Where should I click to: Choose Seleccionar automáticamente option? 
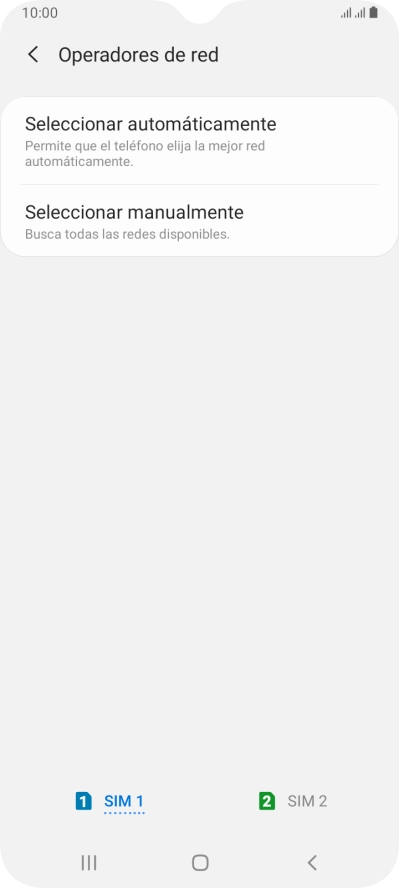click(x=199, y=140)
